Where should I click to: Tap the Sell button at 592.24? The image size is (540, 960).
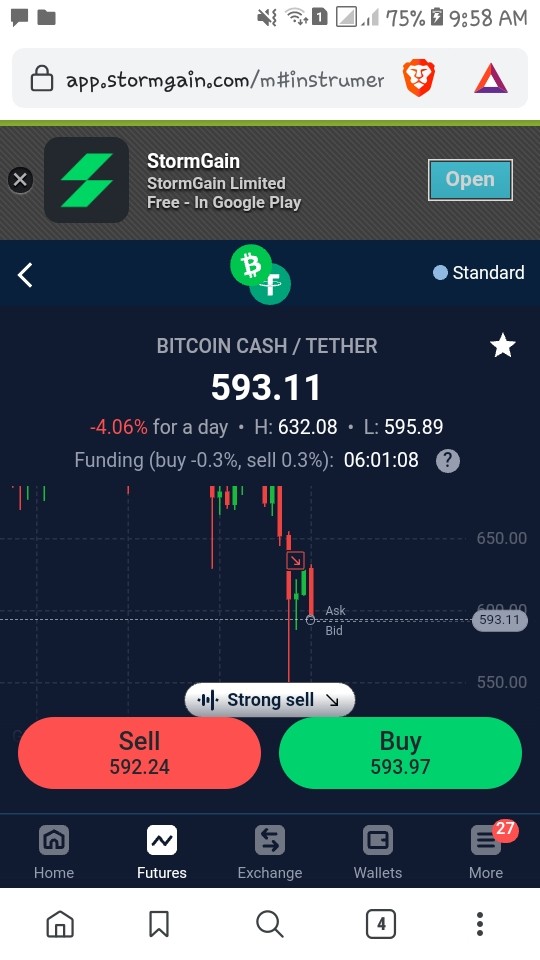140,752
